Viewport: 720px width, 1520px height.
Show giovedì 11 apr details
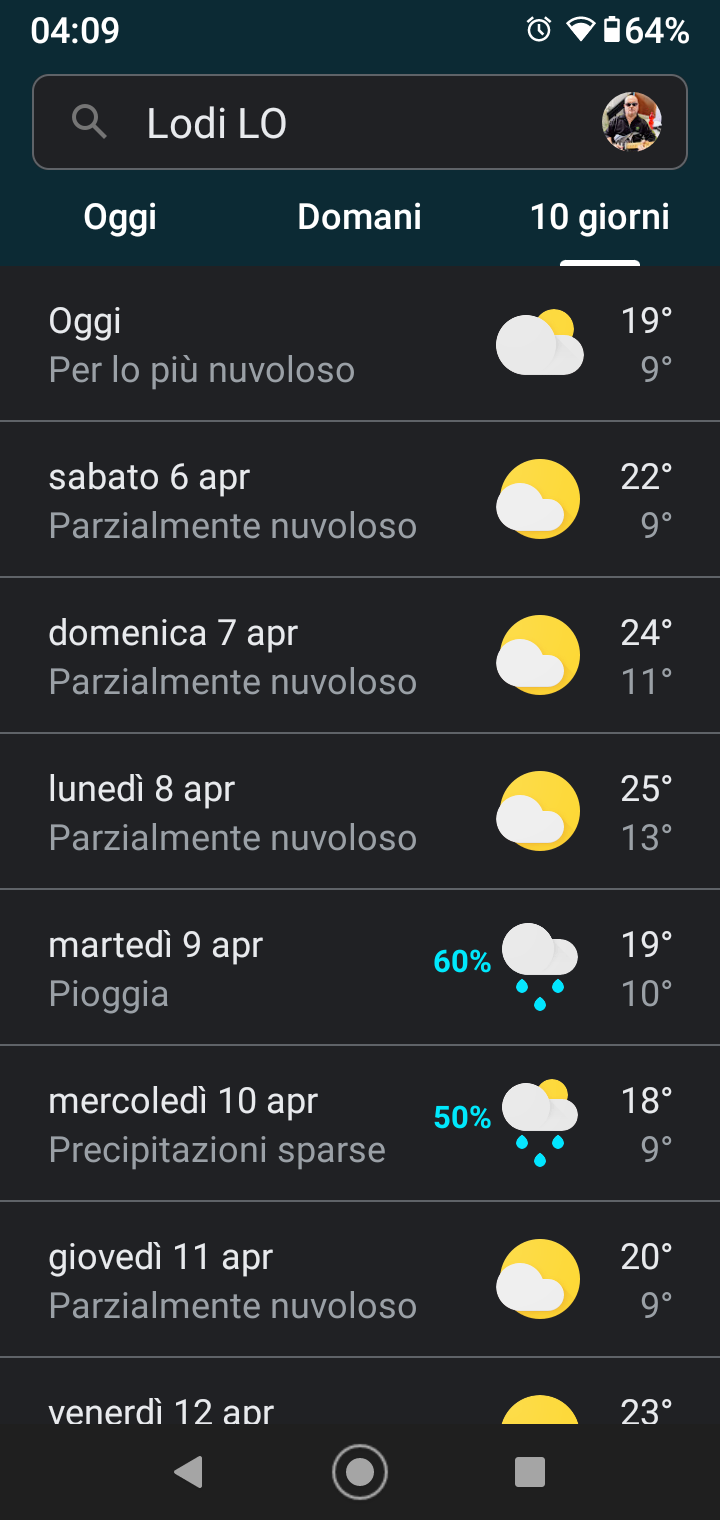[360, 1280]
